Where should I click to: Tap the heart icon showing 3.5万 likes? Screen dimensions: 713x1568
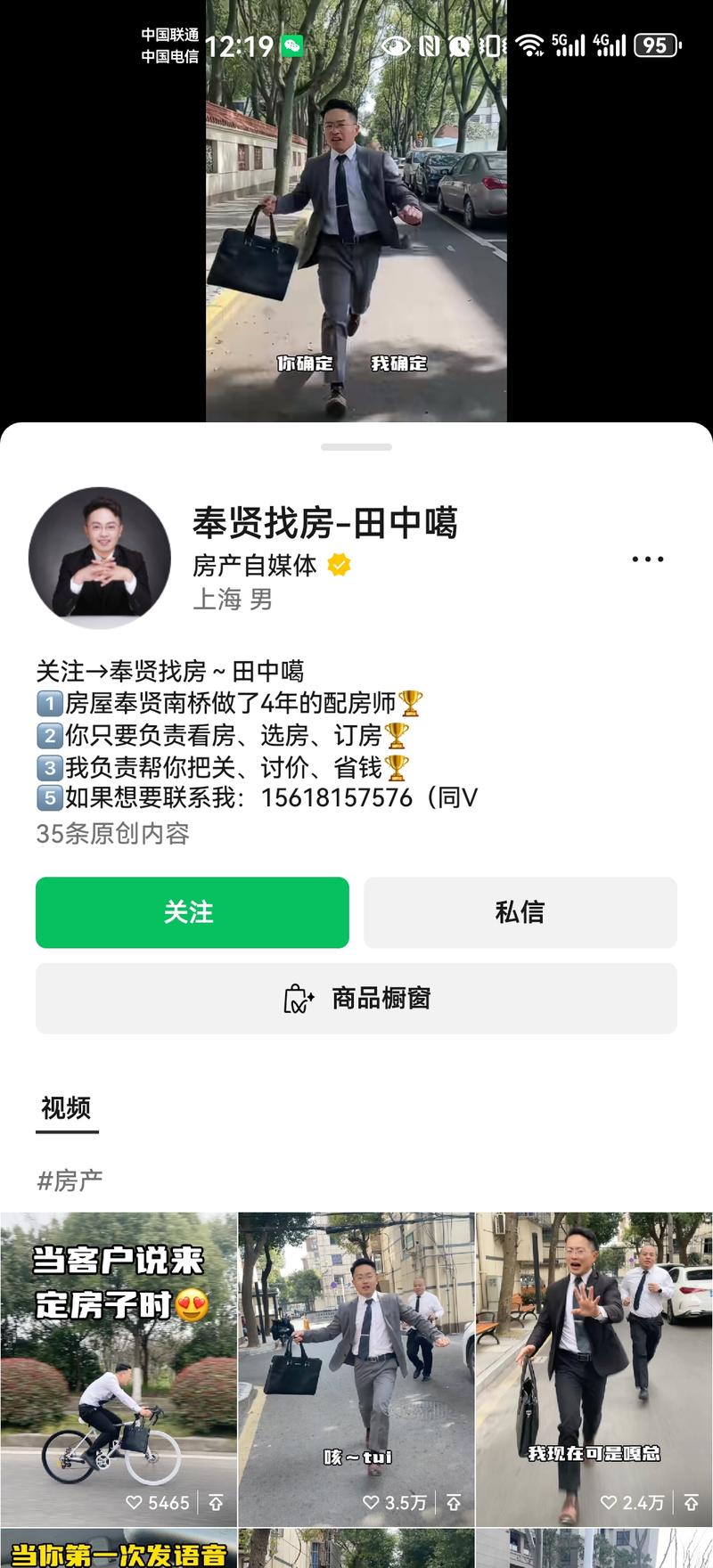(372, 1502)
